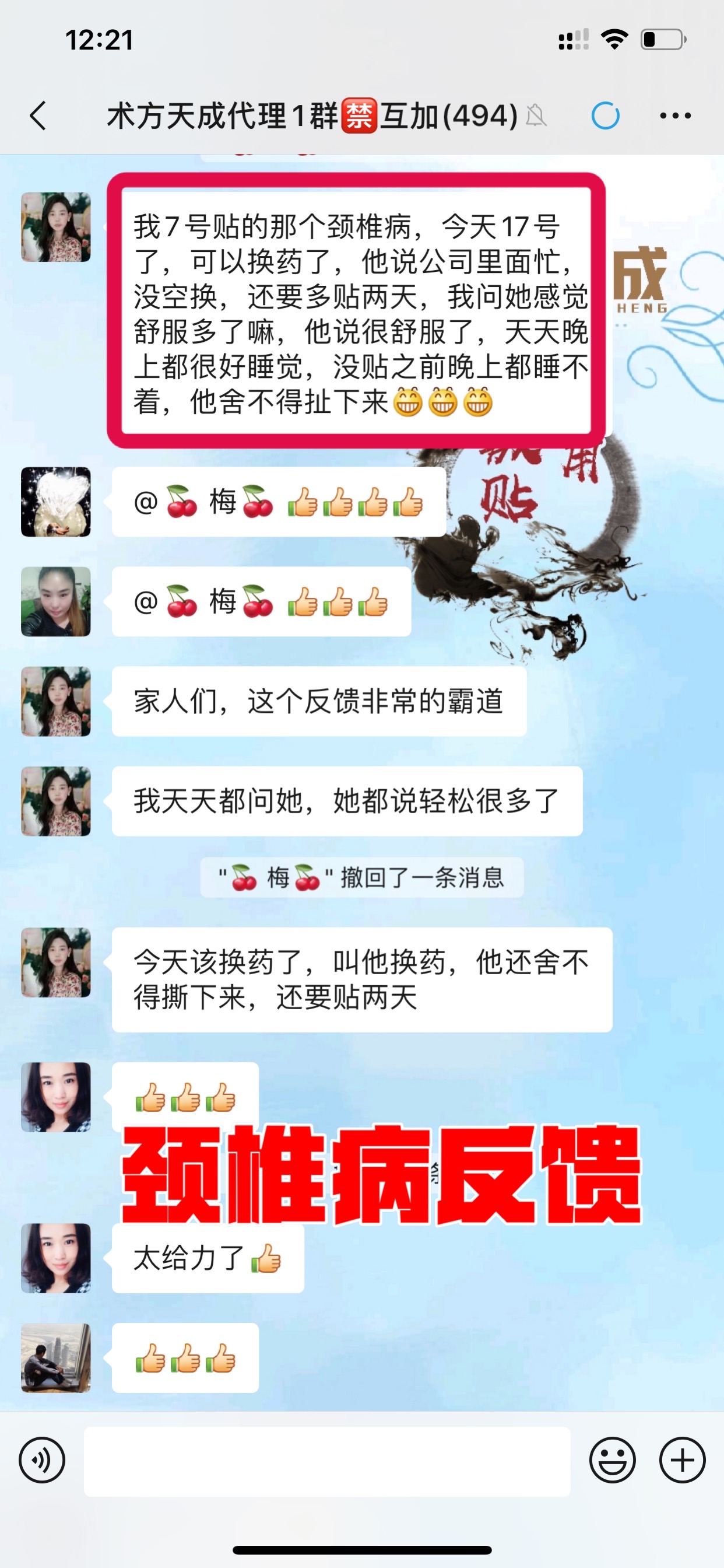
Task: Open the emoji picker
Action: (612, 1459)
